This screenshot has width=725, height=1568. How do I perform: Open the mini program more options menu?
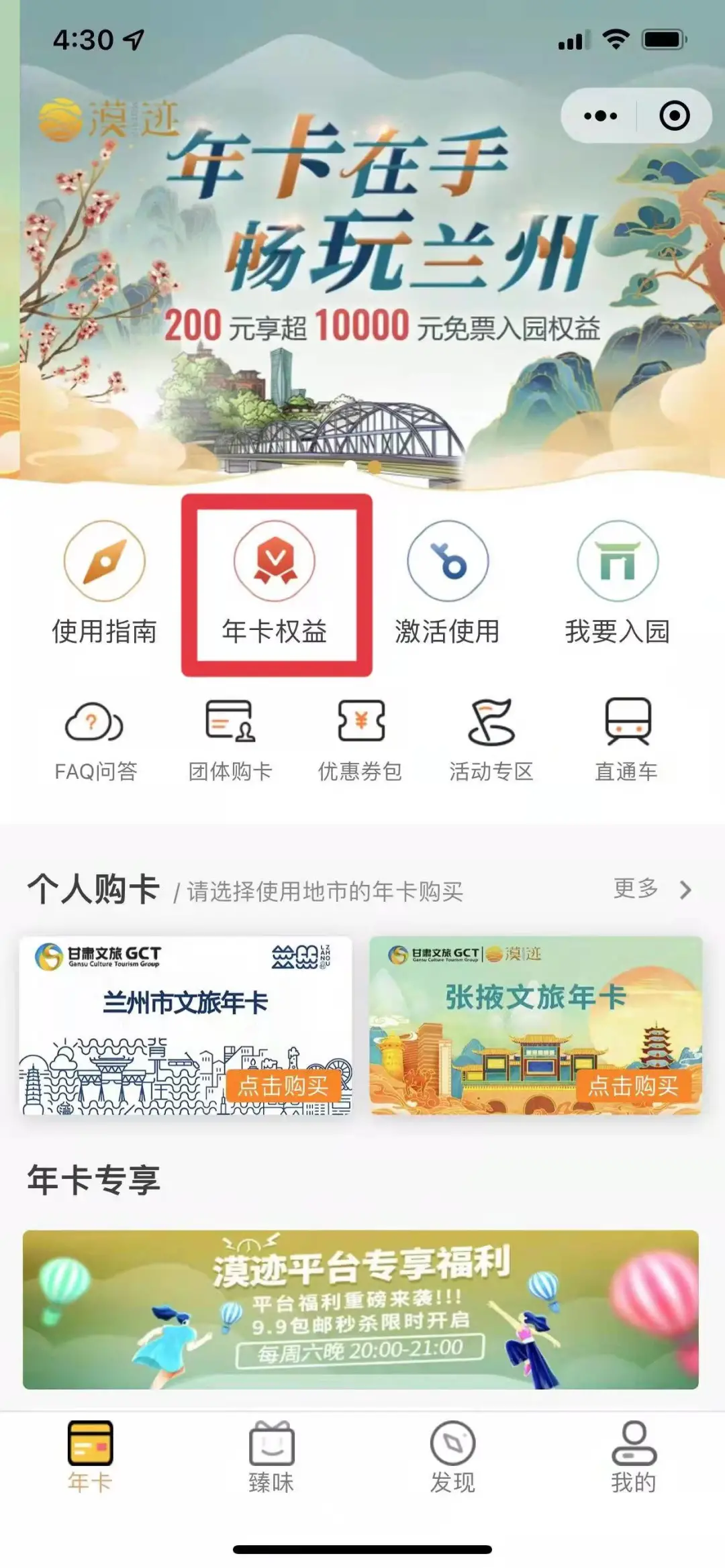point(600,116)
